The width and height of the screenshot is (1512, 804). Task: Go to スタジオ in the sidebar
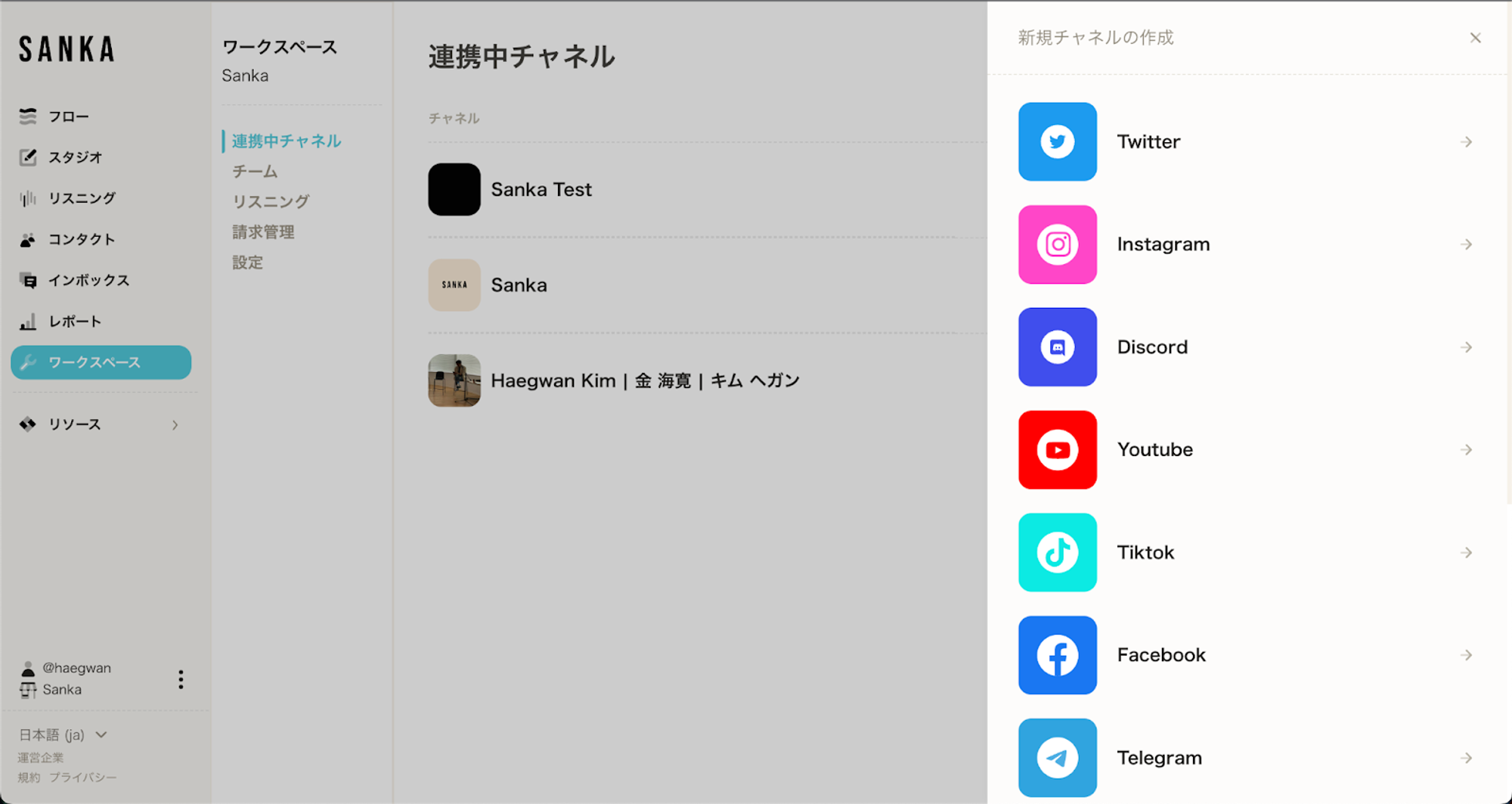pos(74,157)
